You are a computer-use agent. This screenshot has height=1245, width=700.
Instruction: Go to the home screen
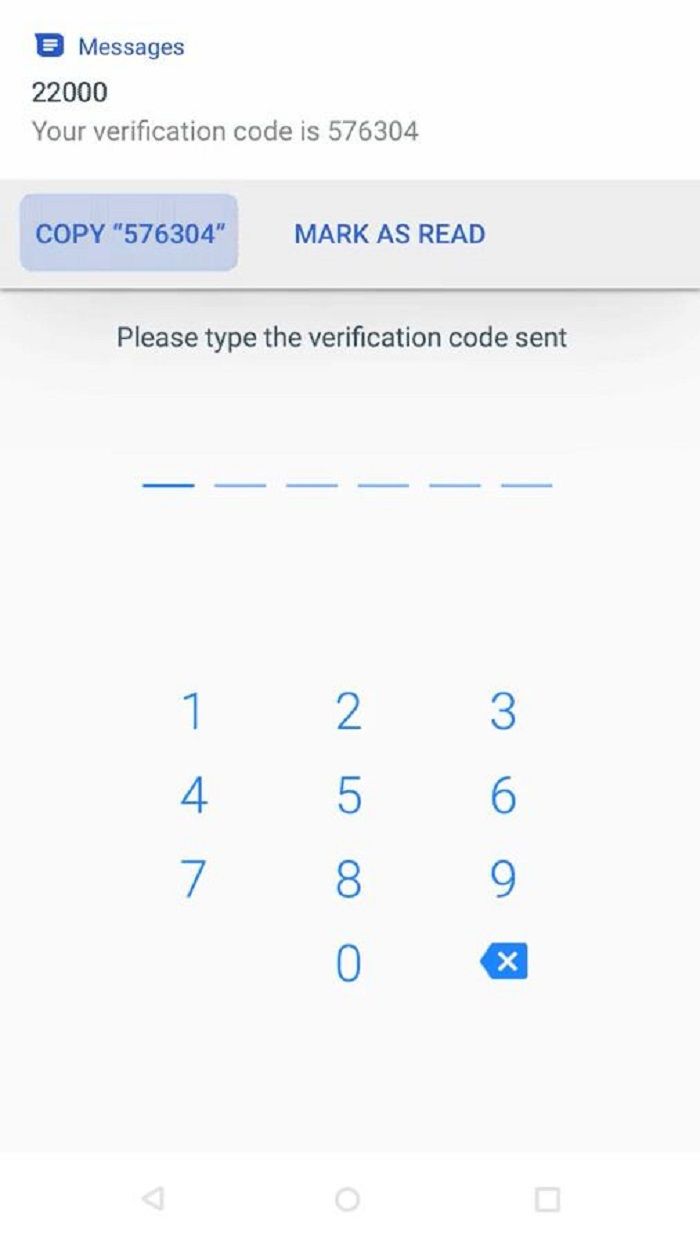pos(347,1198)
